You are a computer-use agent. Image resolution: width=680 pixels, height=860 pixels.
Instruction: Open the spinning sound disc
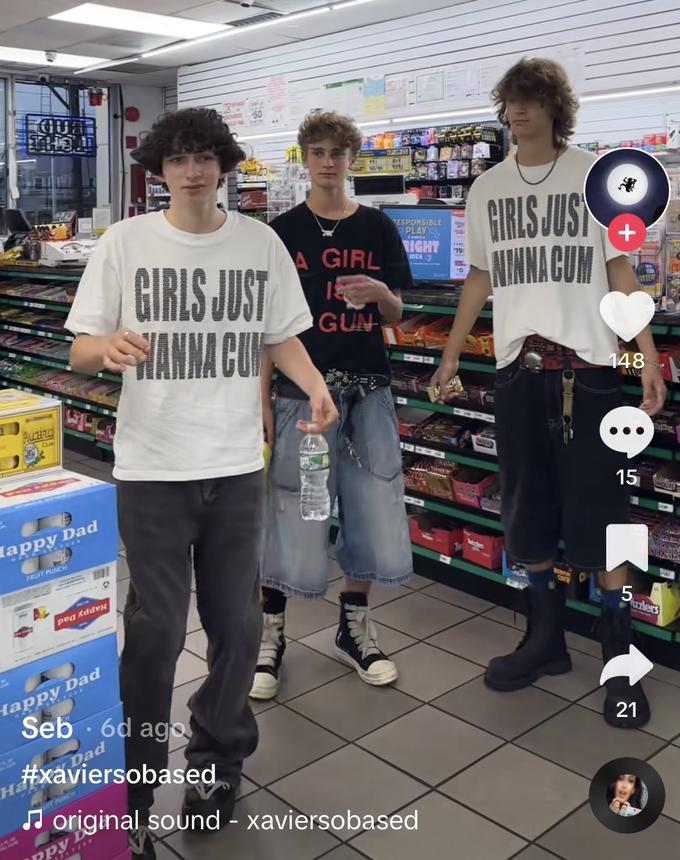click(627, 795)
